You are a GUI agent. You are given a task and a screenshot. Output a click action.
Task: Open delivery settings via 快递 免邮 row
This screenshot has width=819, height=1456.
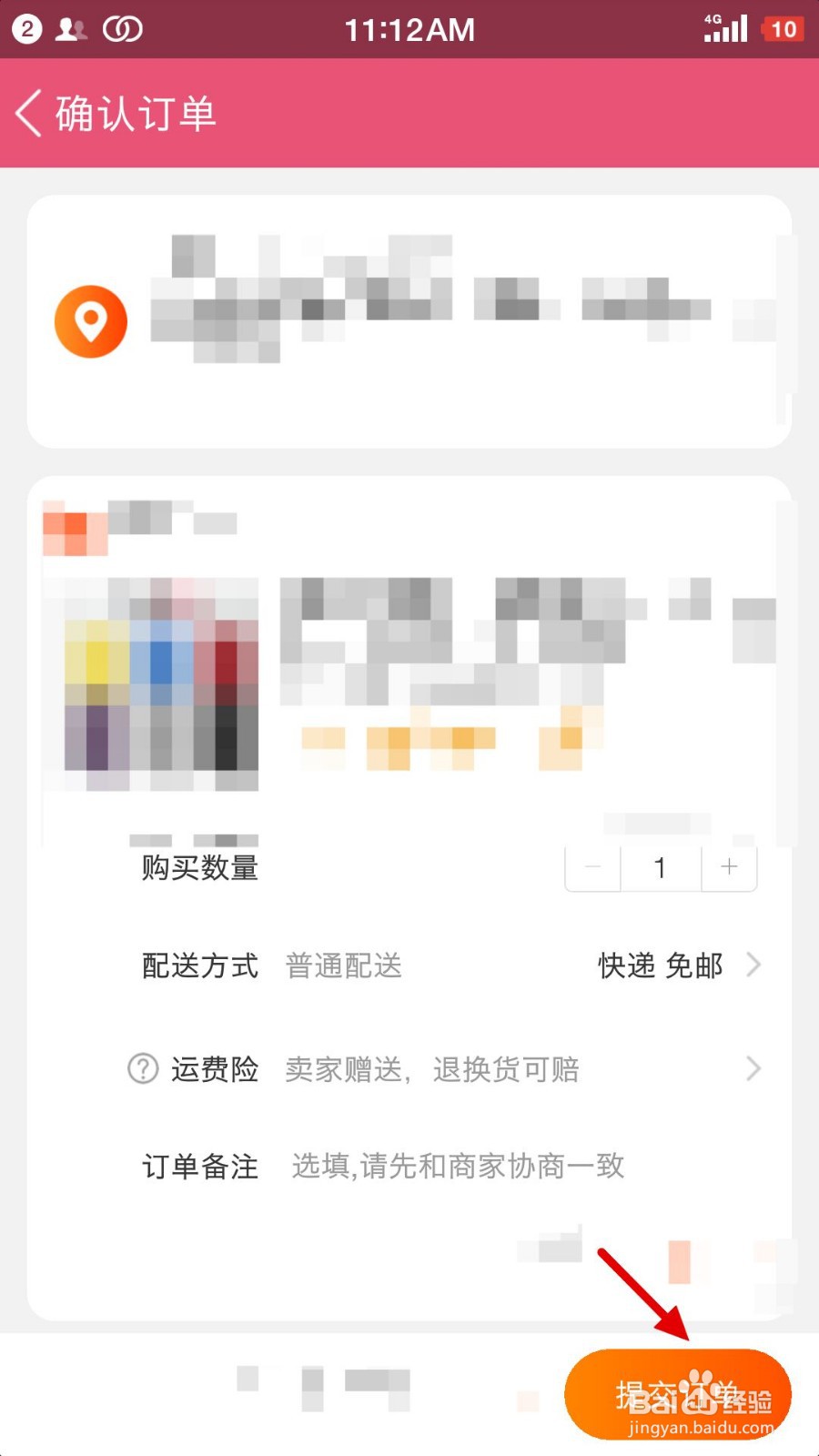(x=659, y=966)
